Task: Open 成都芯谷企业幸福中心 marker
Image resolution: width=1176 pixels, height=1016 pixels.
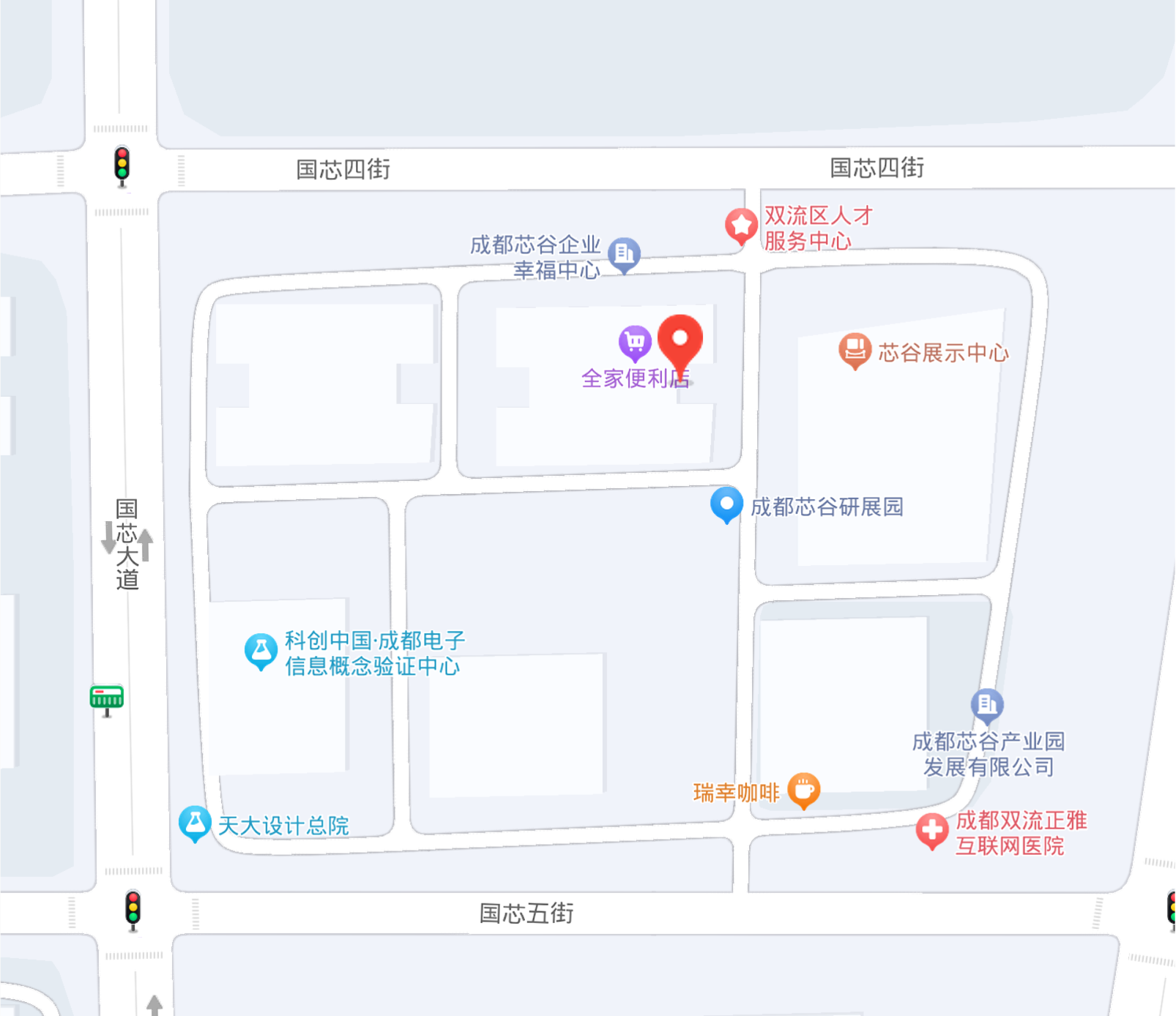Action: (624, 254)
